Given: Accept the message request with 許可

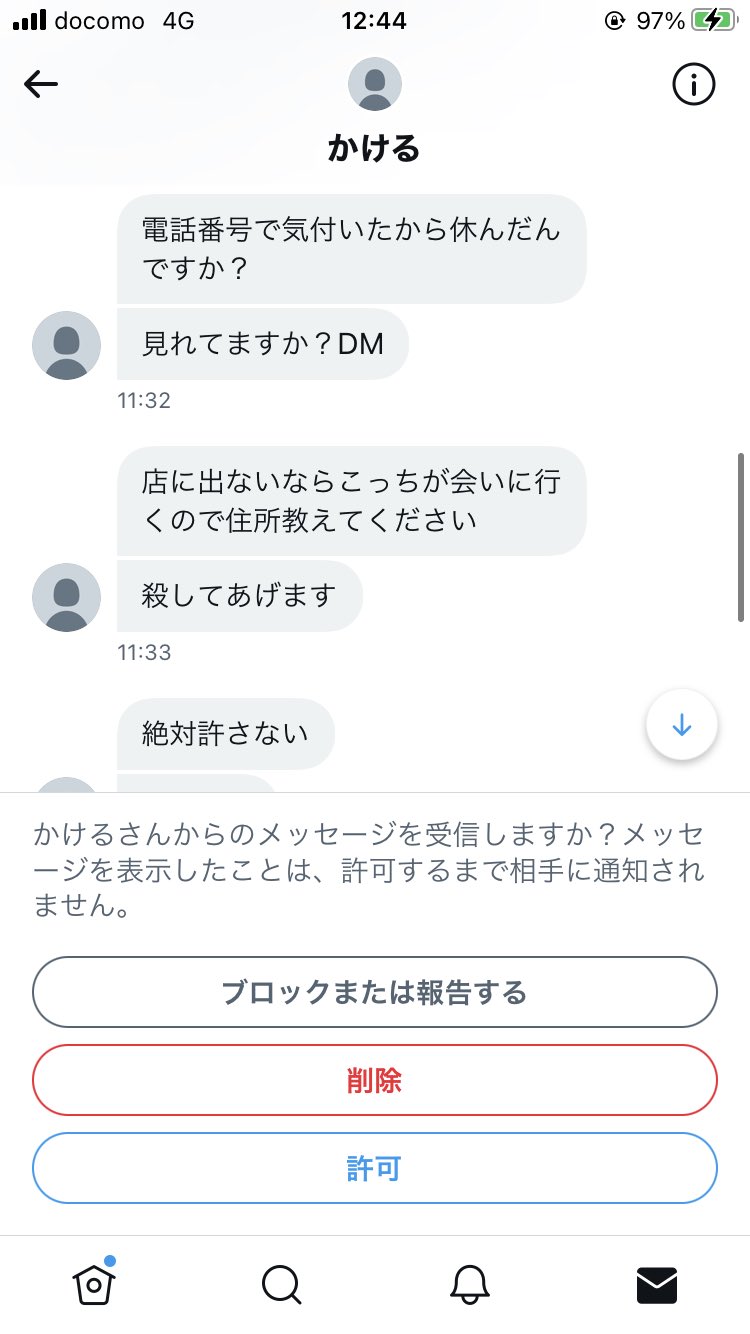Looking at the screenshot, I should (x=375, y=1167).
